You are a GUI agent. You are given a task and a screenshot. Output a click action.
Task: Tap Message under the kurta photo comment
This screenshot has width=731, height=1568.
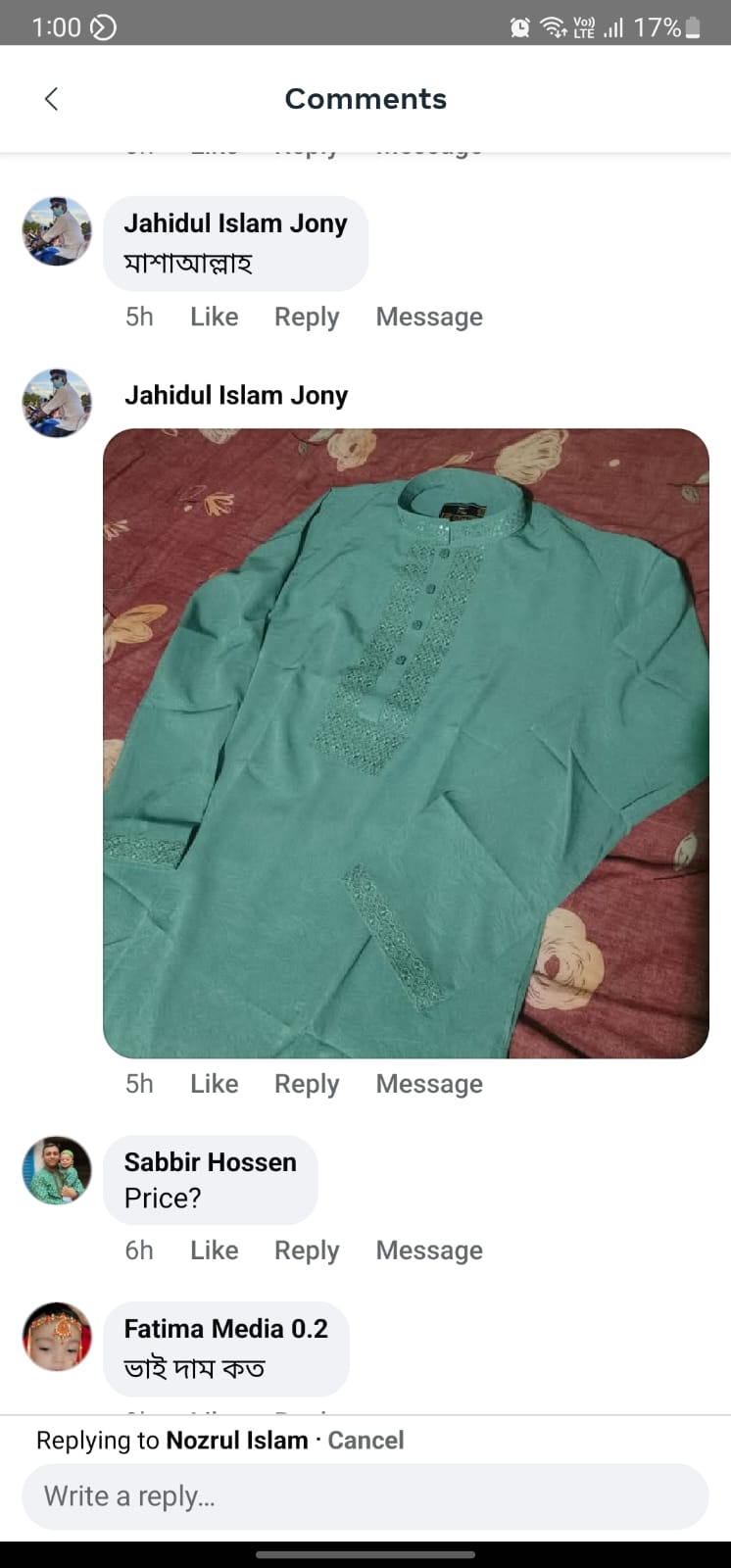[x=428, y=1084]
